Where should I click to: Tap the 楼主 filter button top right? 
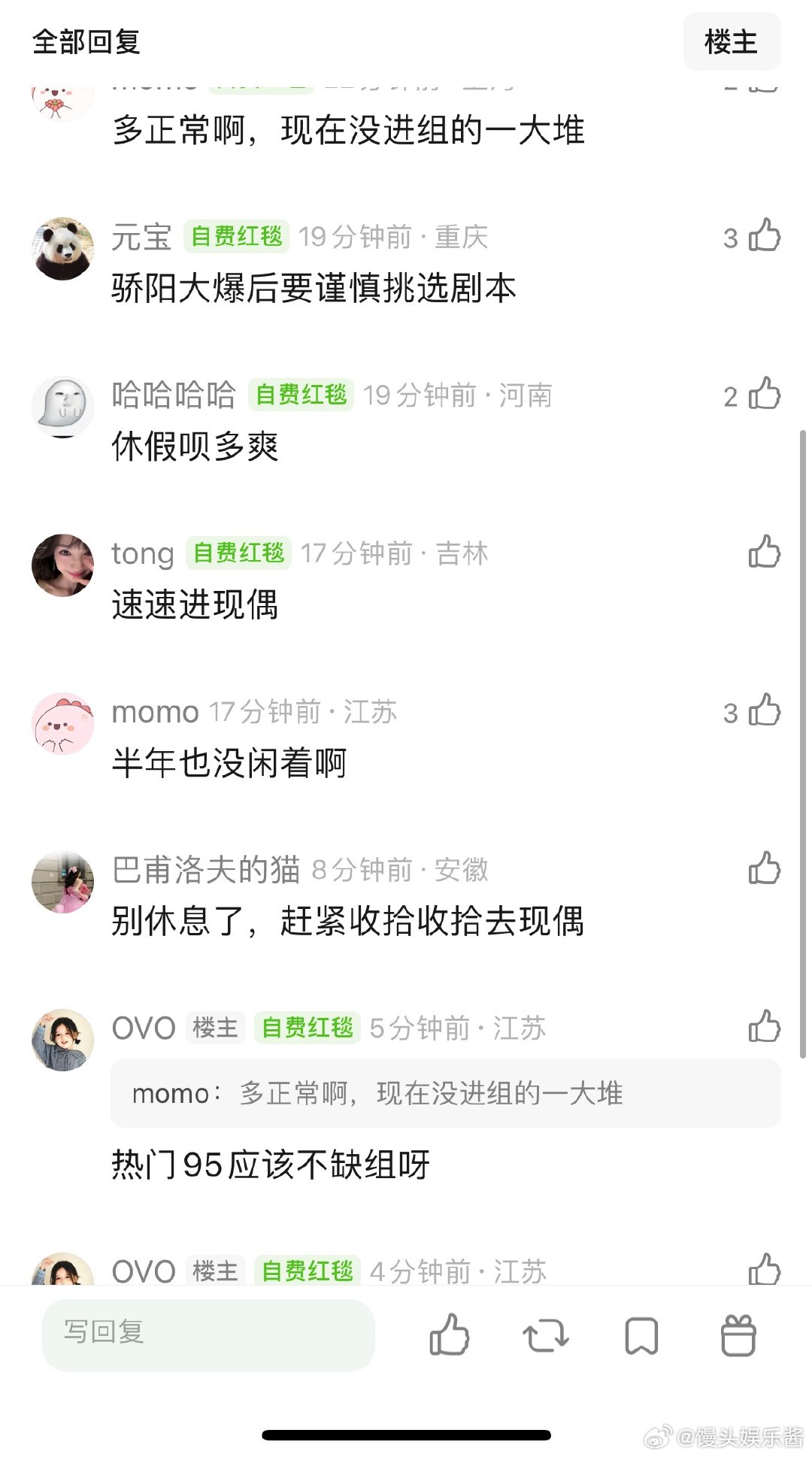click(x=732, y=42)
